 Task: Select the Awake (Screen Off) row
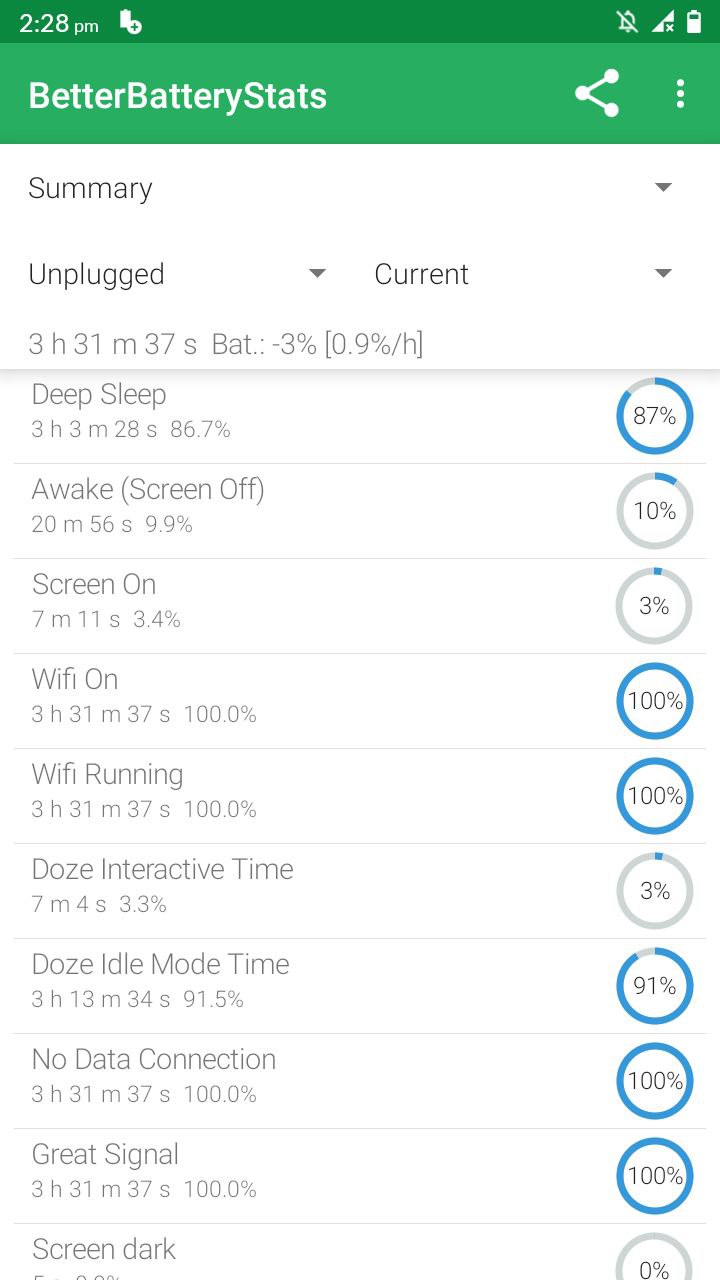pyautogui.click(x=360, y=511)
